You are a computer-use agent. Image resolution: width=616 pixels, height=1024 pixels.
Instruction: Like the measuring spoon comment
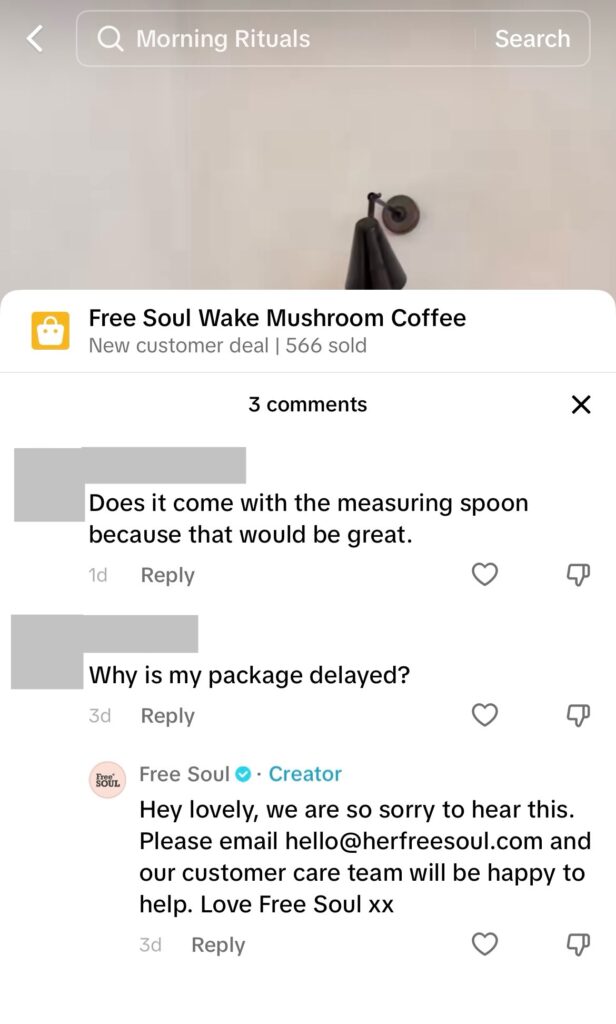pos(485,574)
